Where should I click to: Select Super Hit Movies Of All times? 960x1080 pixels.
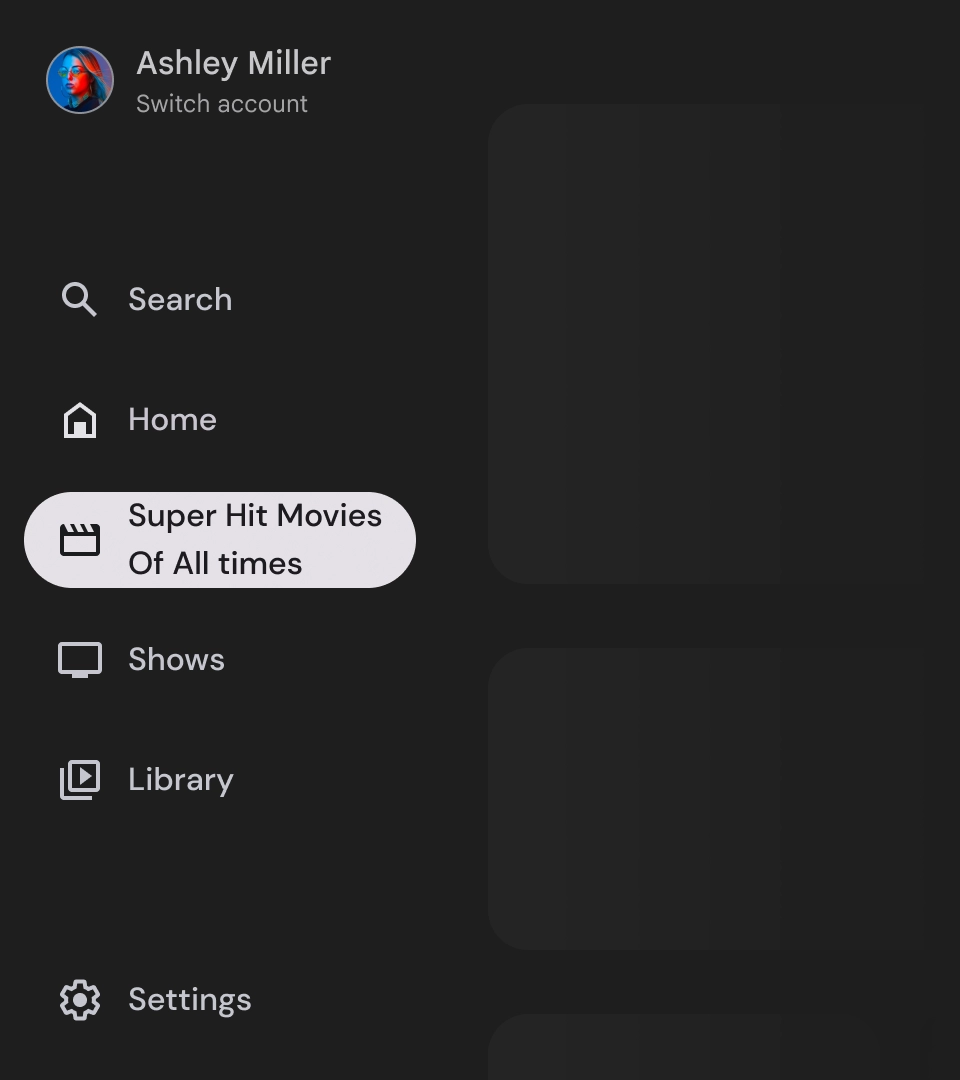(220, 540)
